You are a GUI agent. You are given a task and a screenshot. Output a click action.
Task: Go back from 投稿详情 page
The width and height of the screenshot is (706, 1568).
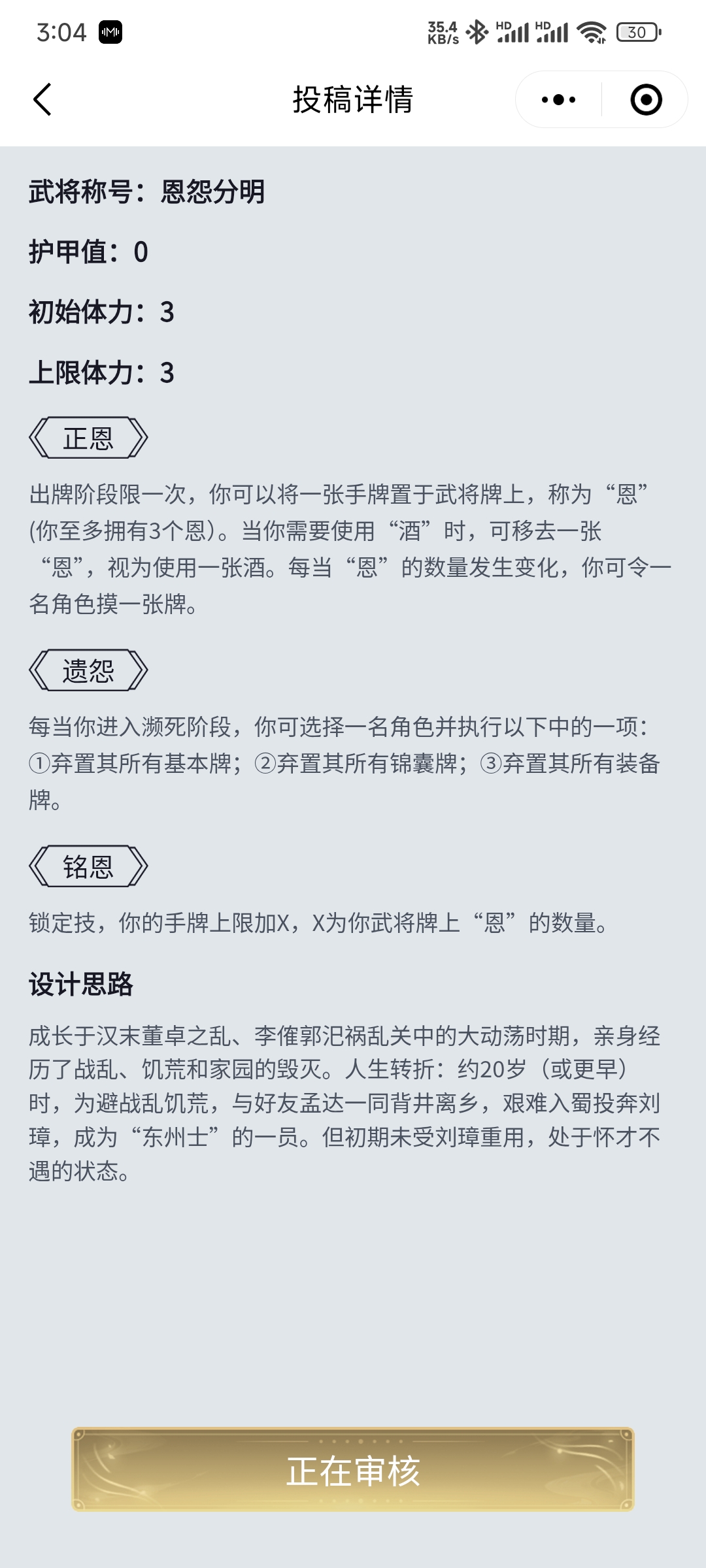tap(42, 100)
